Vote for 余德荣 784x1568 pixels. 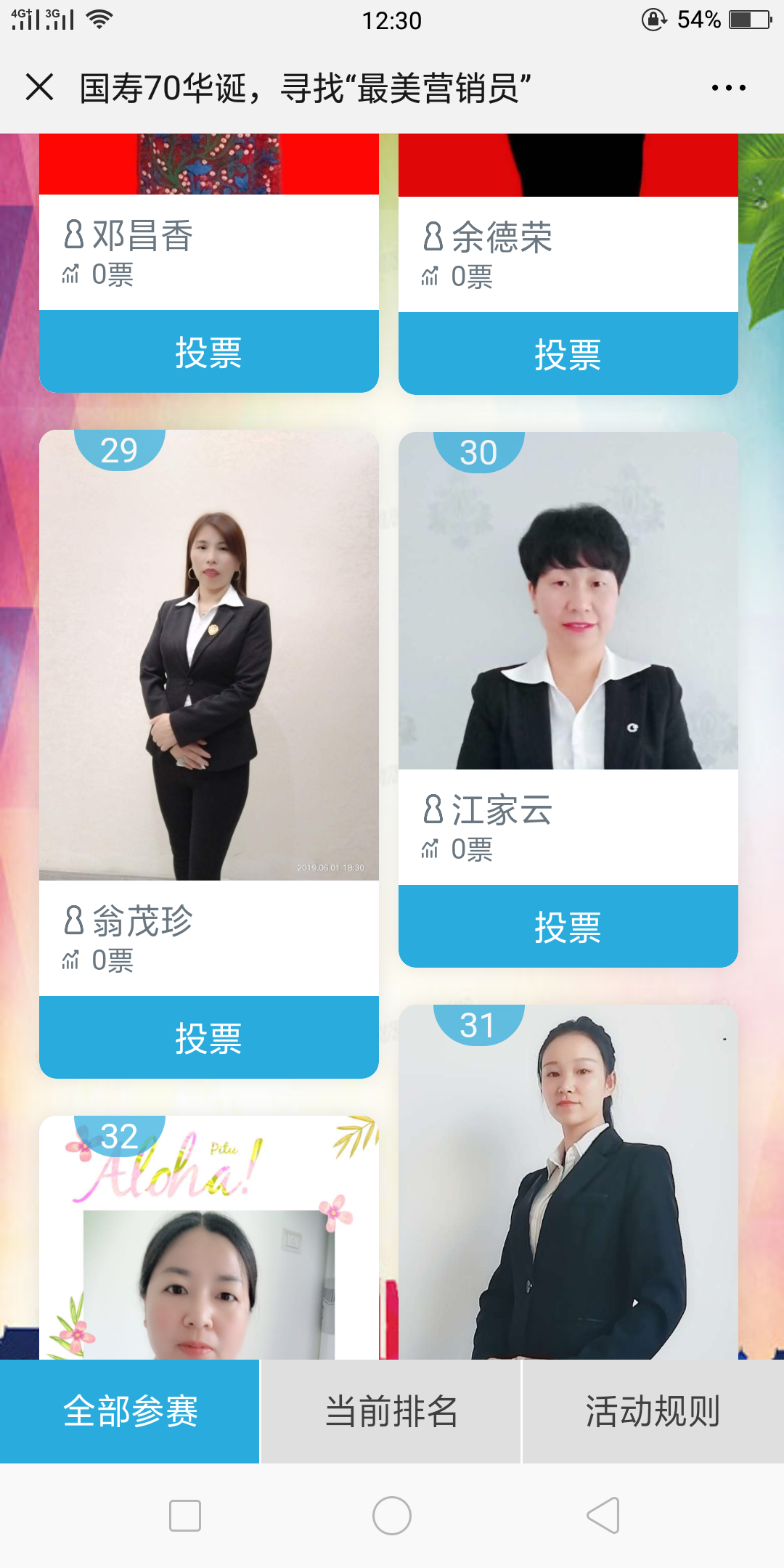pyautogui.click(x=568, y=354)
